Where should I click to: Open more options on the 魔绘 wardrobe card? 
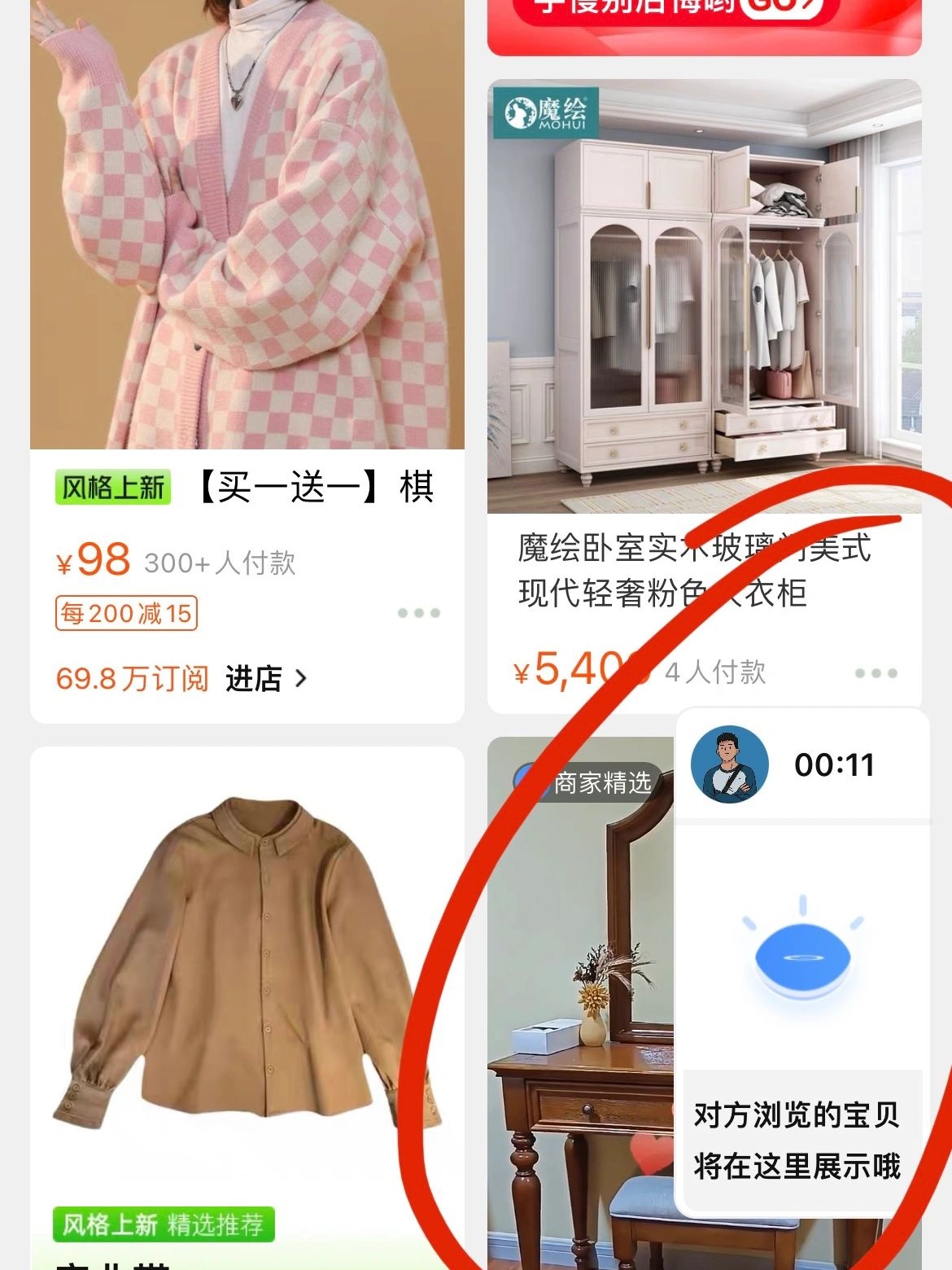(876, 673)
